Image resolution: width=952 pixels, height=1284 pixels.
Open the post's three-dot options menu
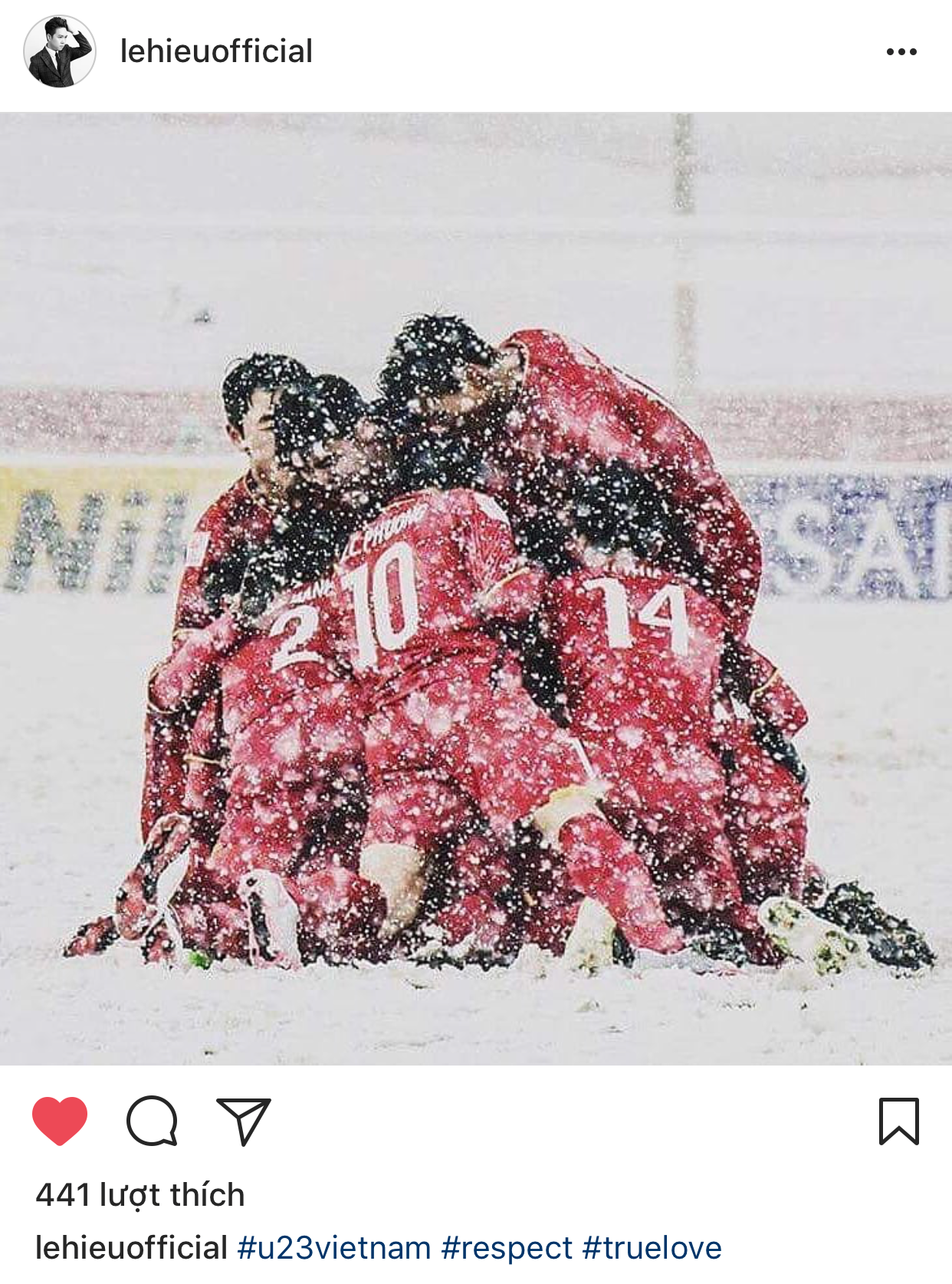pyautogui.click(x=901, y=51)
